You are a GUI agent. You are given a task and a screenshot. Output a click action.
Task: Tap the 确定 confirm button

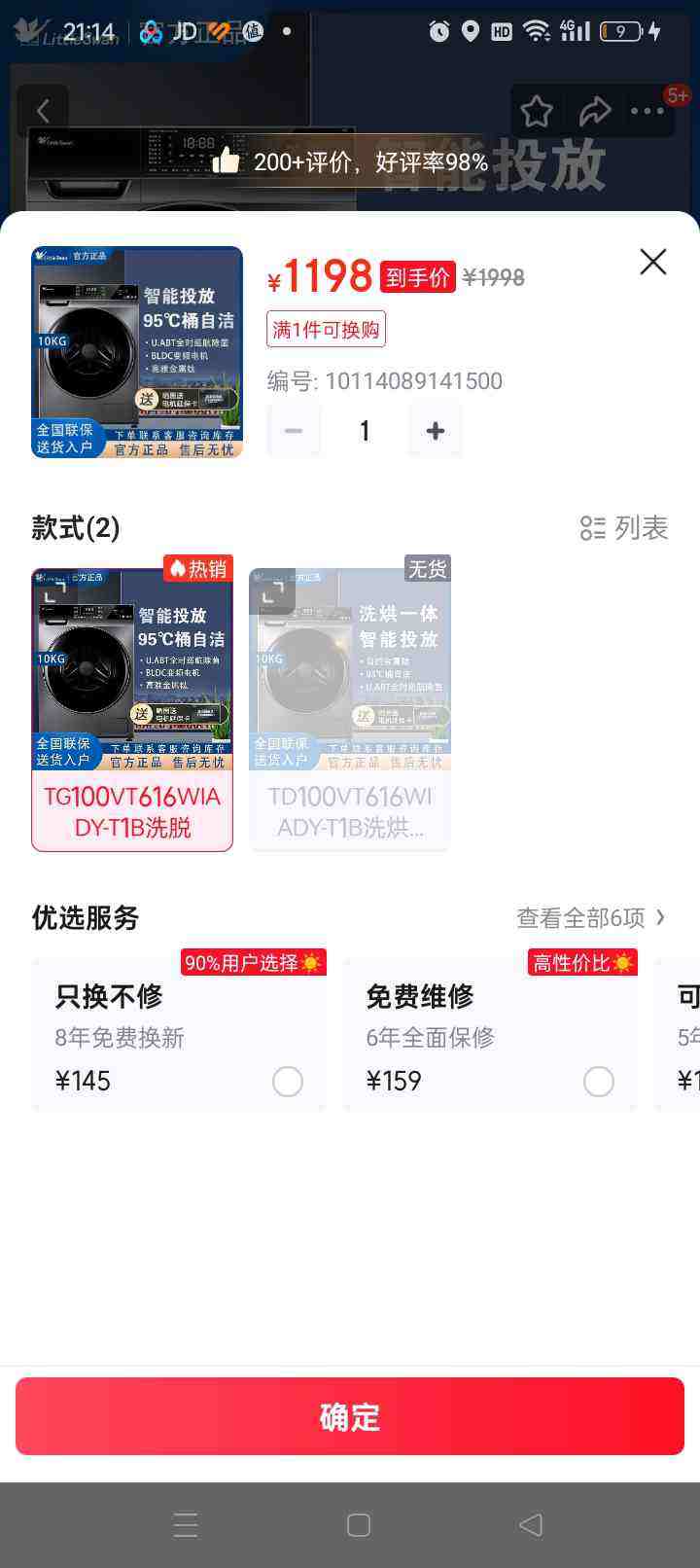349,1416
